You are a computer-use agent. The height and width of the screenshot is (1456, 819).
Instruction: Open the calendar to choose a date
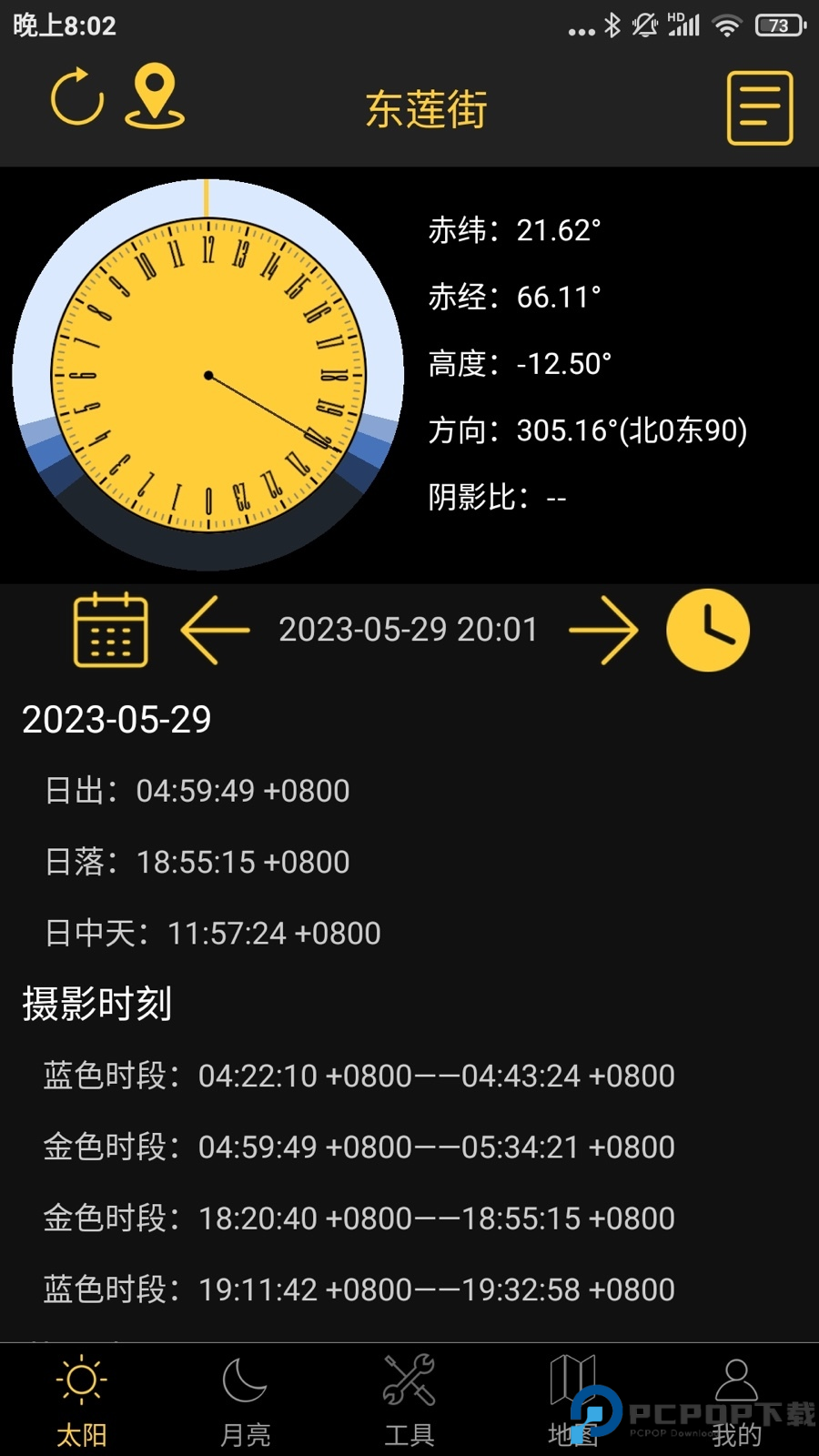click(109, 630)
